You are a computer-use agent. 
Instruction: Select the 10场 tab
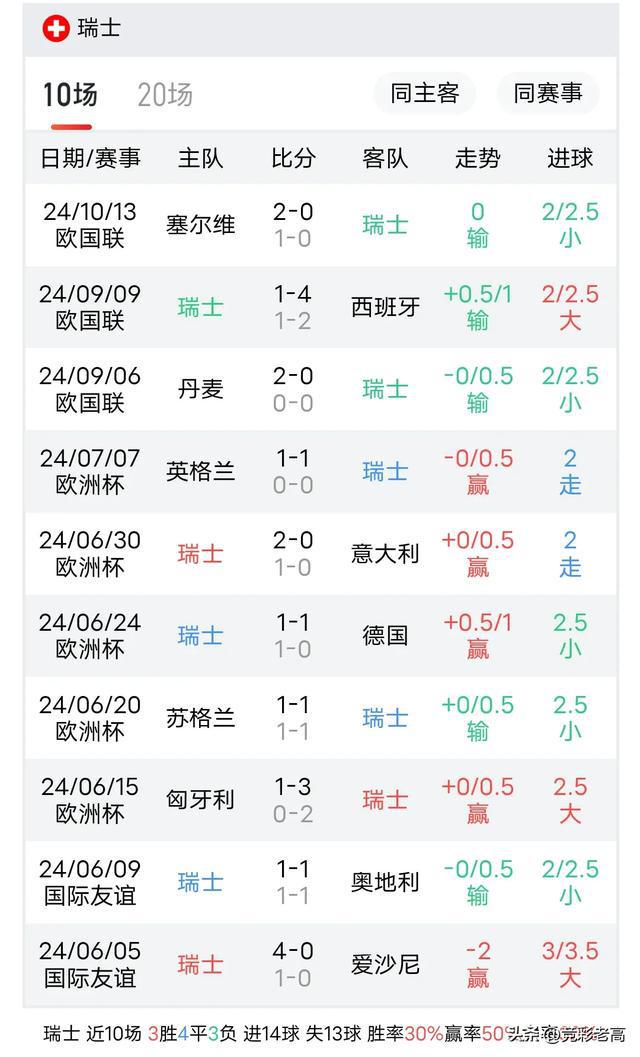(70, 94)
